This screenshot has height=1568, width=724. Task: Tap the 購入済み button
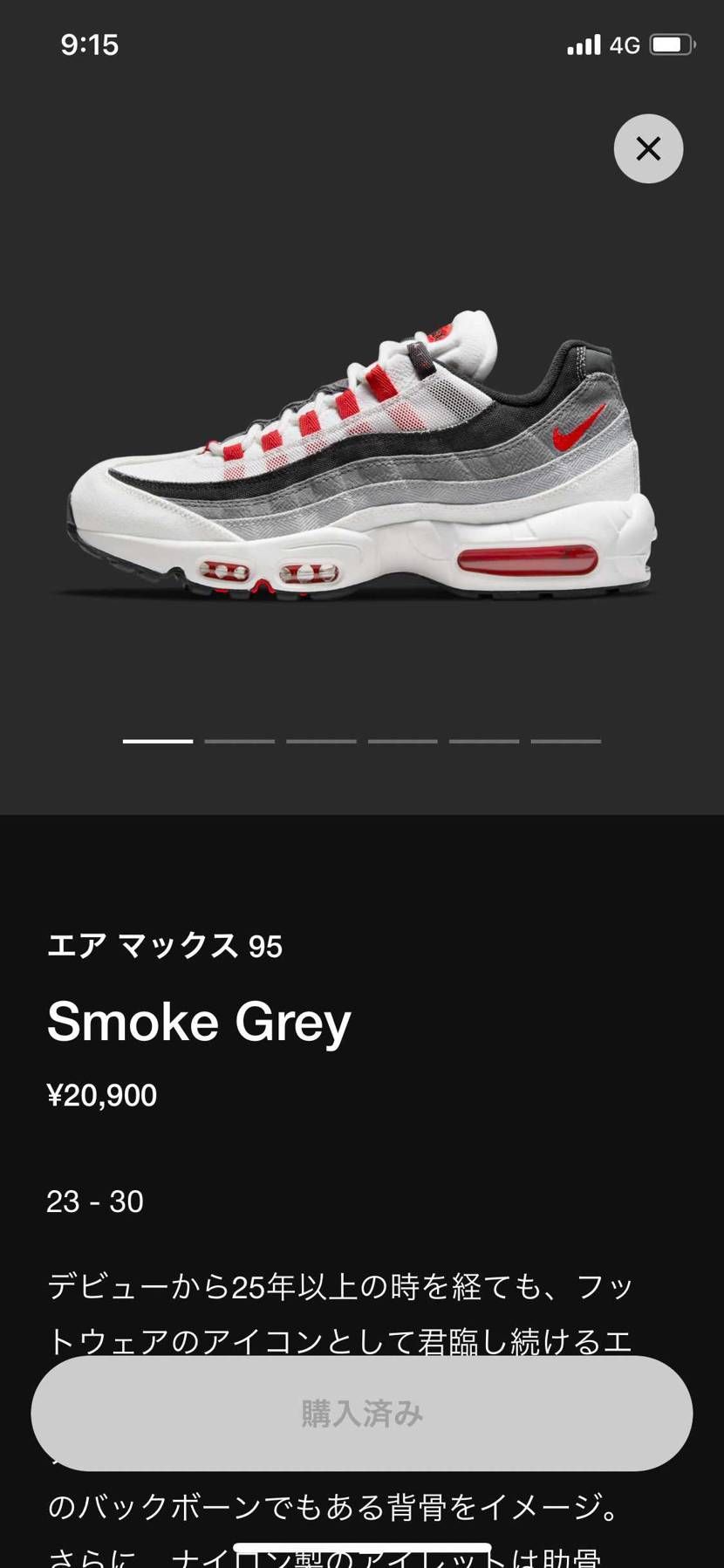coord(362,1414)
